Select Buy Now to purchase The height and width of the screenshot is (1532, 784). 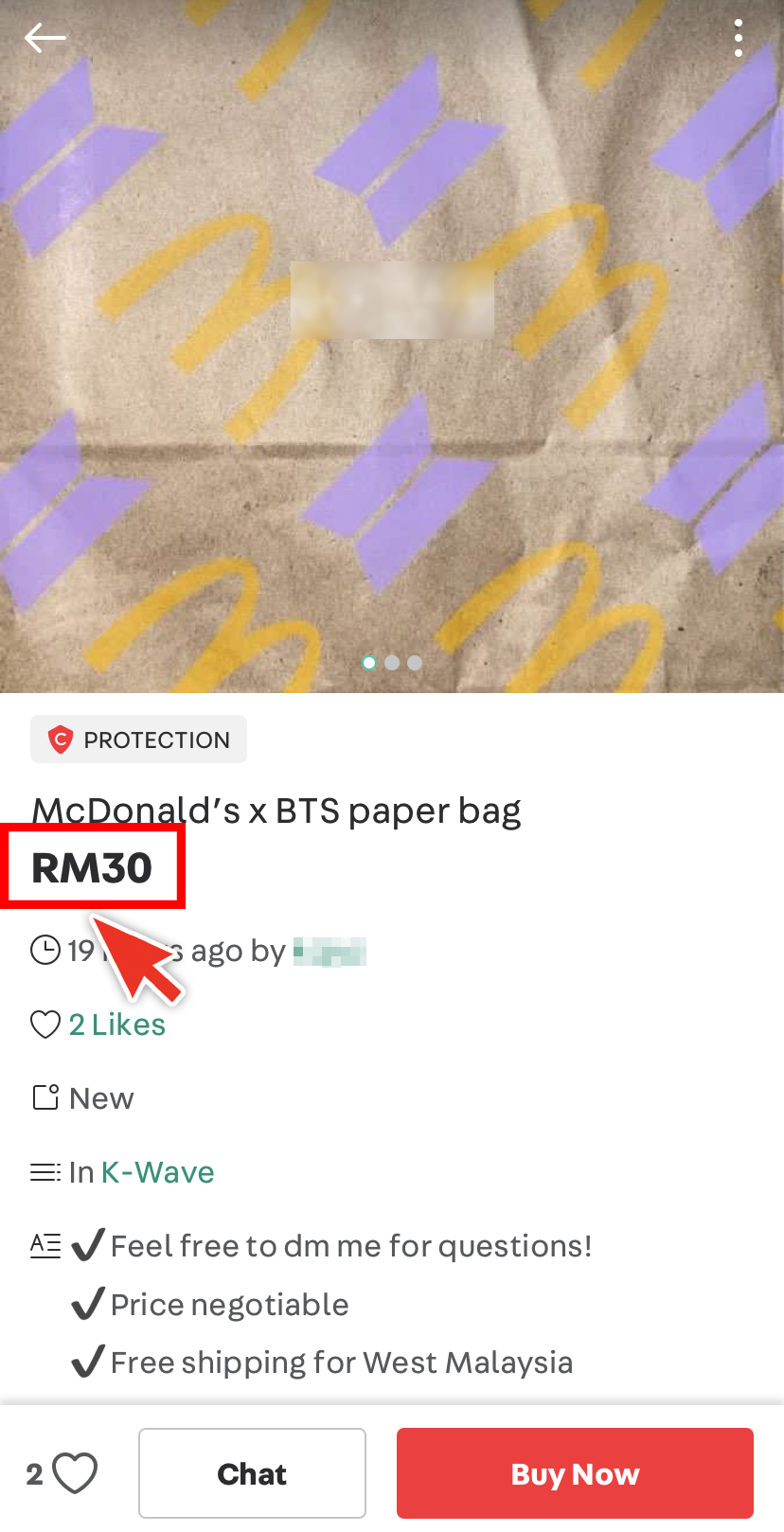pyautogui.click(x=575, y=1473)
